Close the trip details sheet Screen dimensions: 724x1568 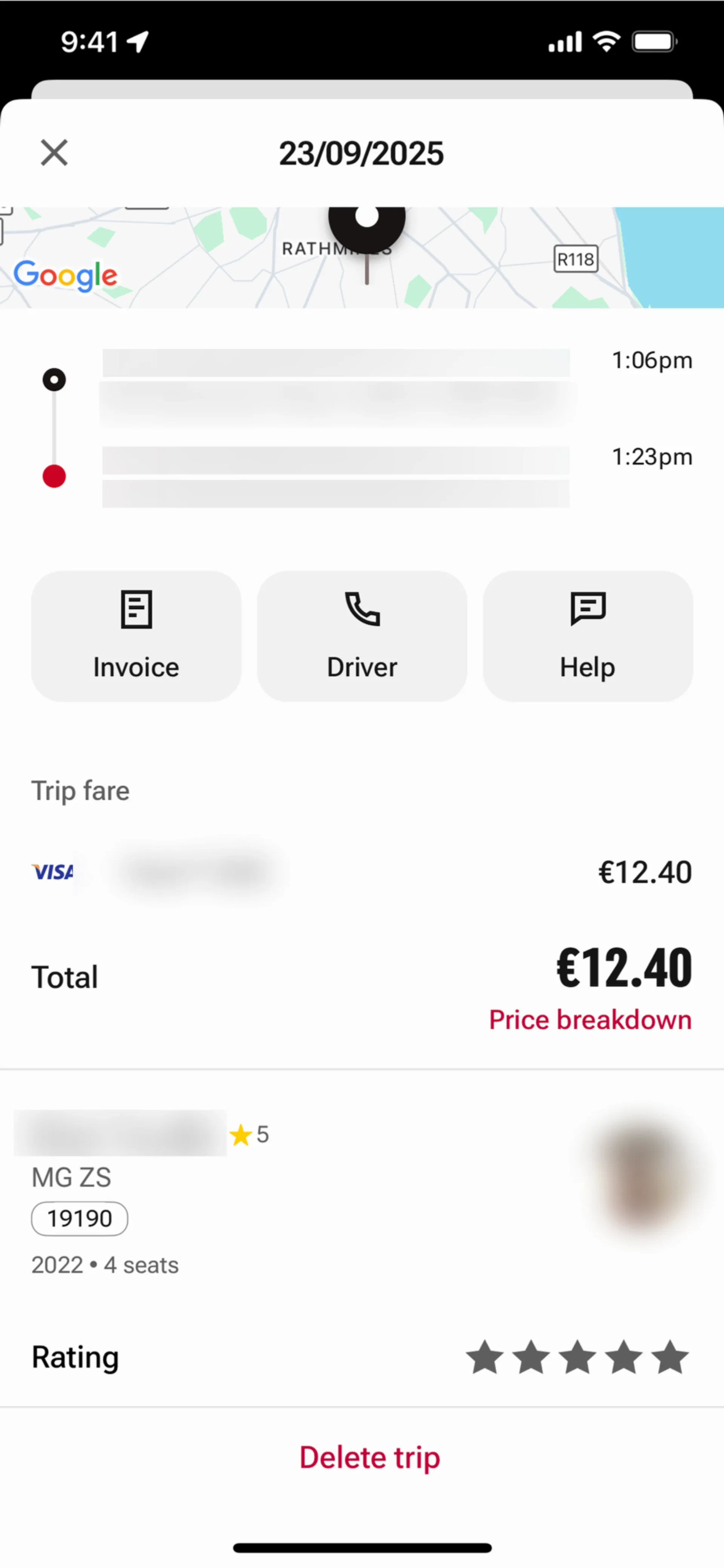pos(54,152)
